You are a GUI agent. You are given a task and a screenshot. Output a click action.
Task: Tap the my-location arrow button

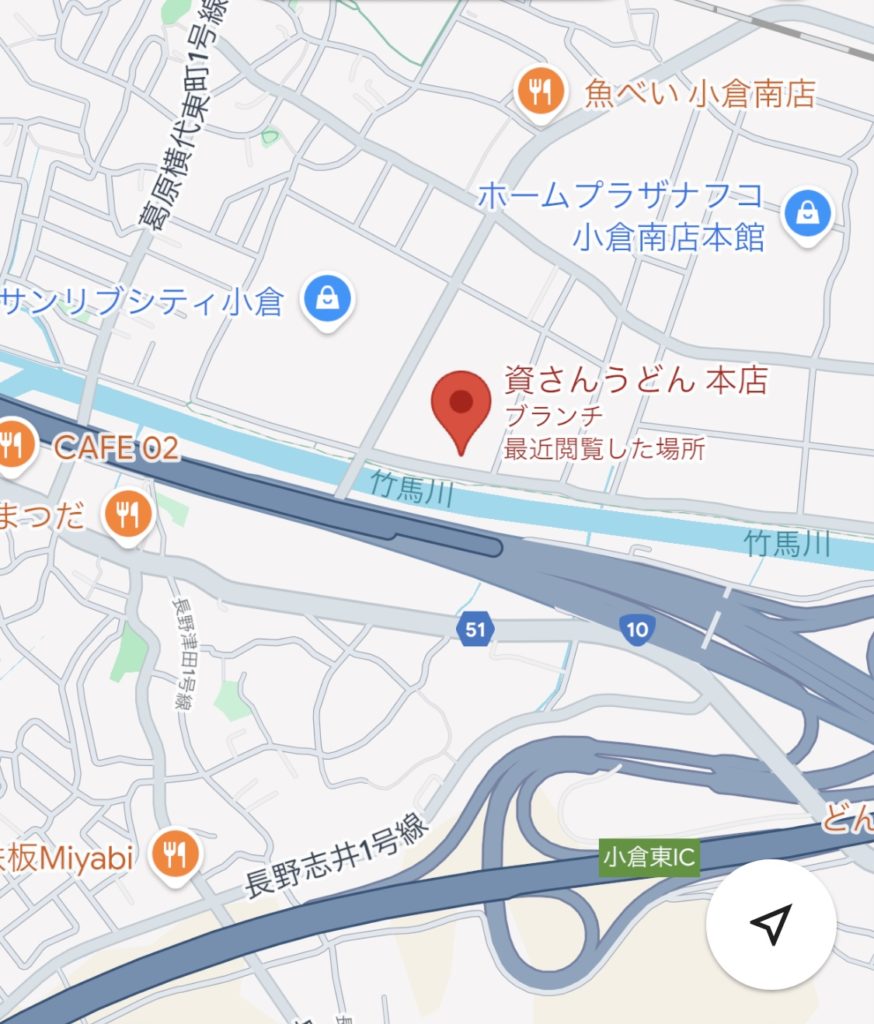click(770, 924)
